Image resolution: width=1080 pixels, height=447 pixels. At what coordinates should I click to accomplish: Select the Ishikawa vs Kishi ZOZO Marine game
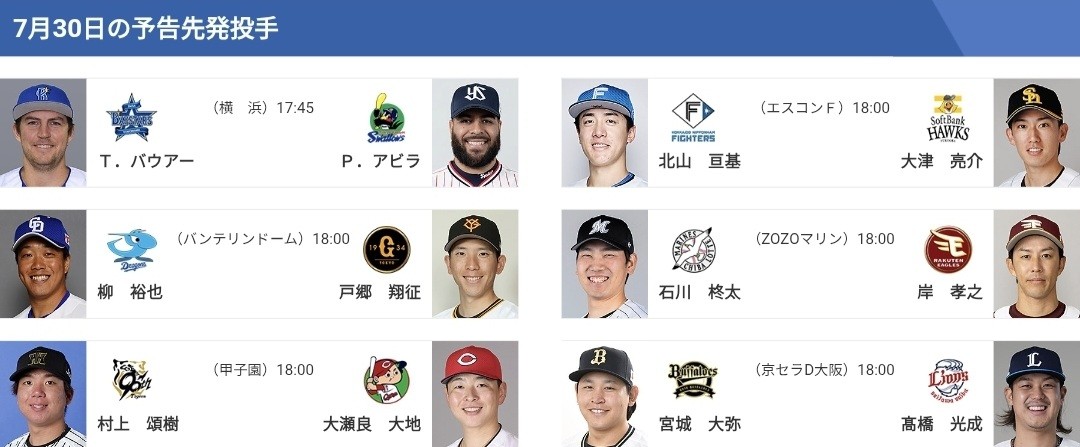820,264
